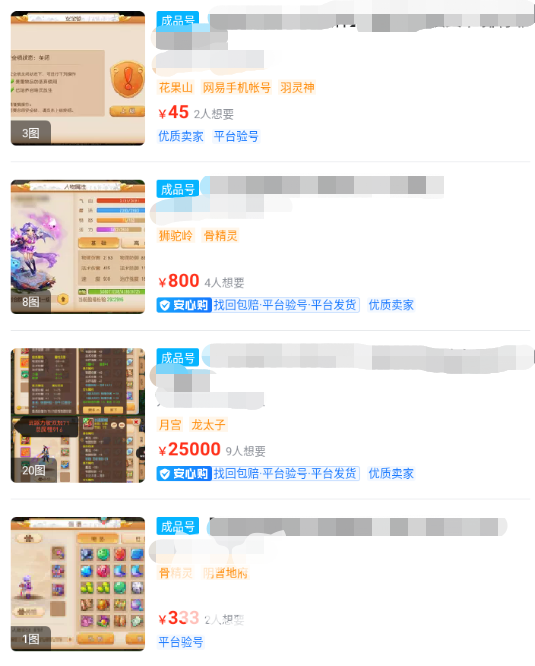View the 20图 thumbnail of the ¥25000 listing
Screen dimensions: 535x666
[x=78, y=415]
